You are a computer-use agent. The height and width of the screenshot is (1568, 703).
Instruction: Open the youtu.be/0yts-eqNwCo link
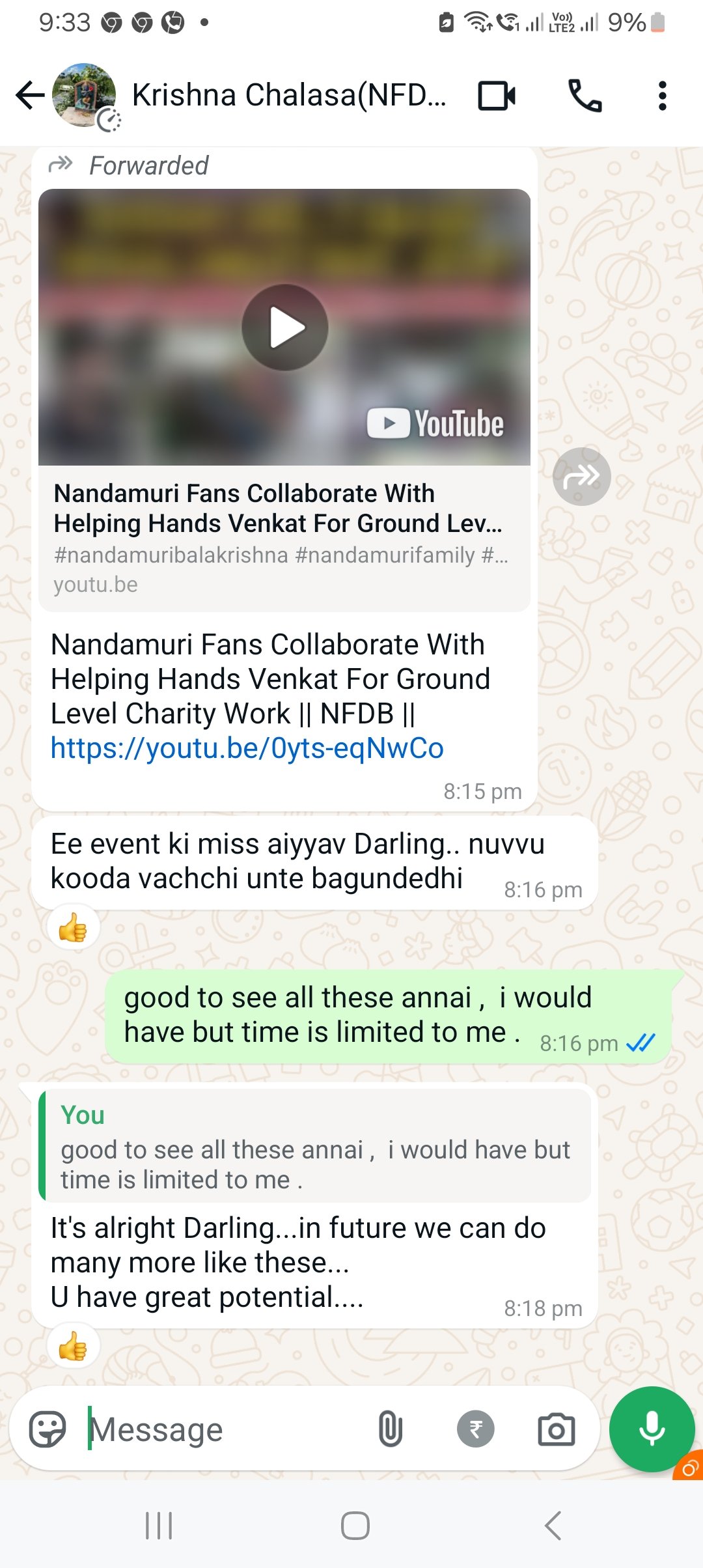point(247,748)
